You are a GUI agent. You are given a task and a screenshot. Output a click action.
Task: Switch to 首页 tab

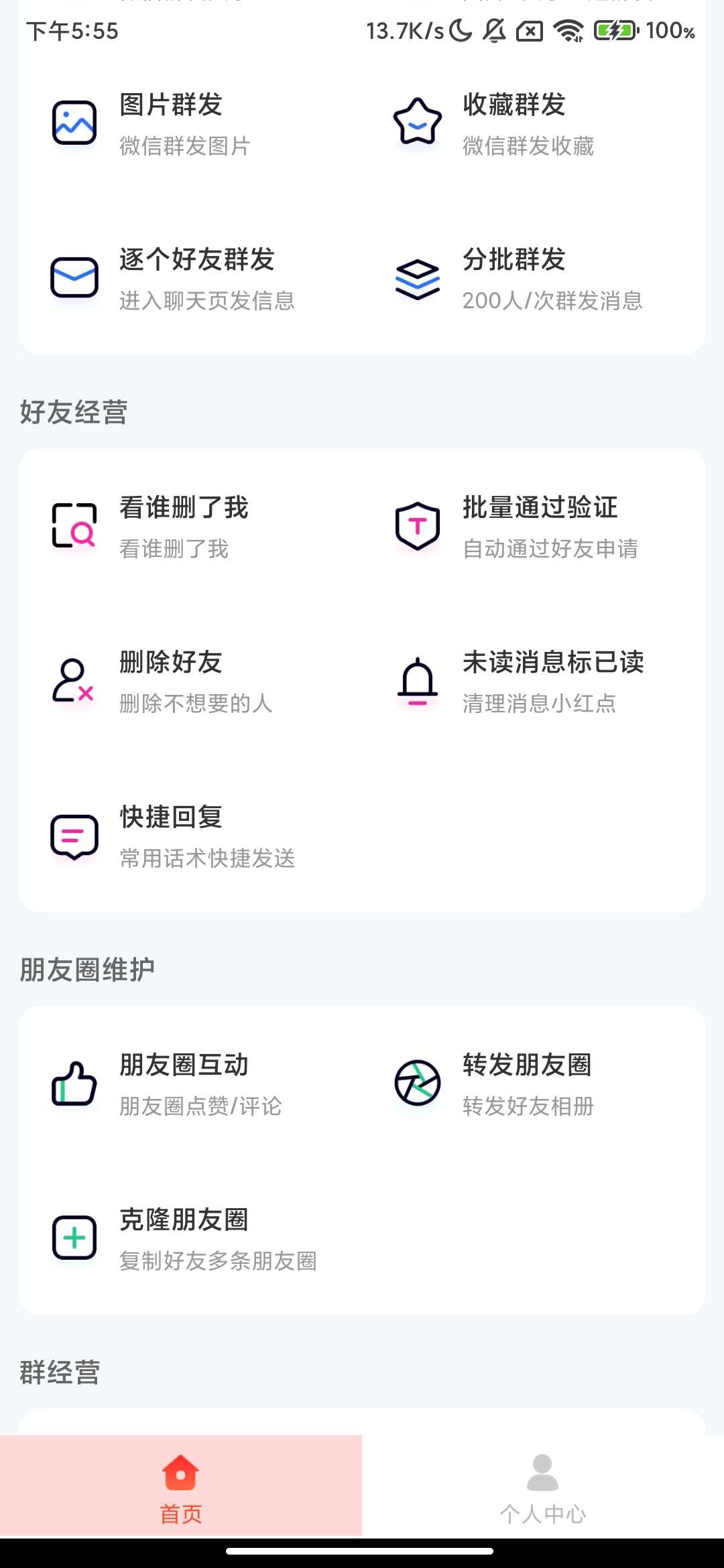pos(181,1486)
